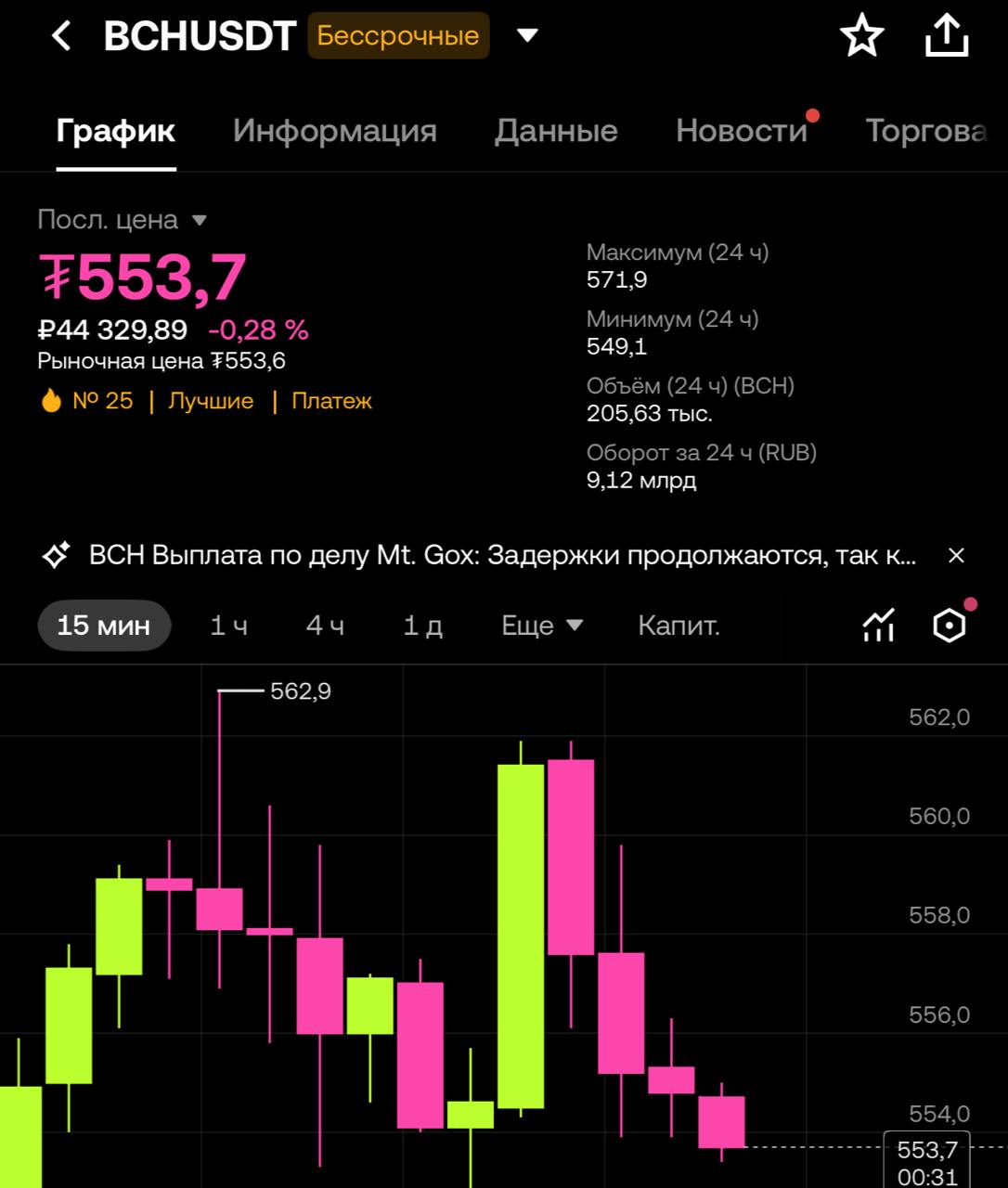
Task: Select the 4 ч chart interval
Action: 325,626
